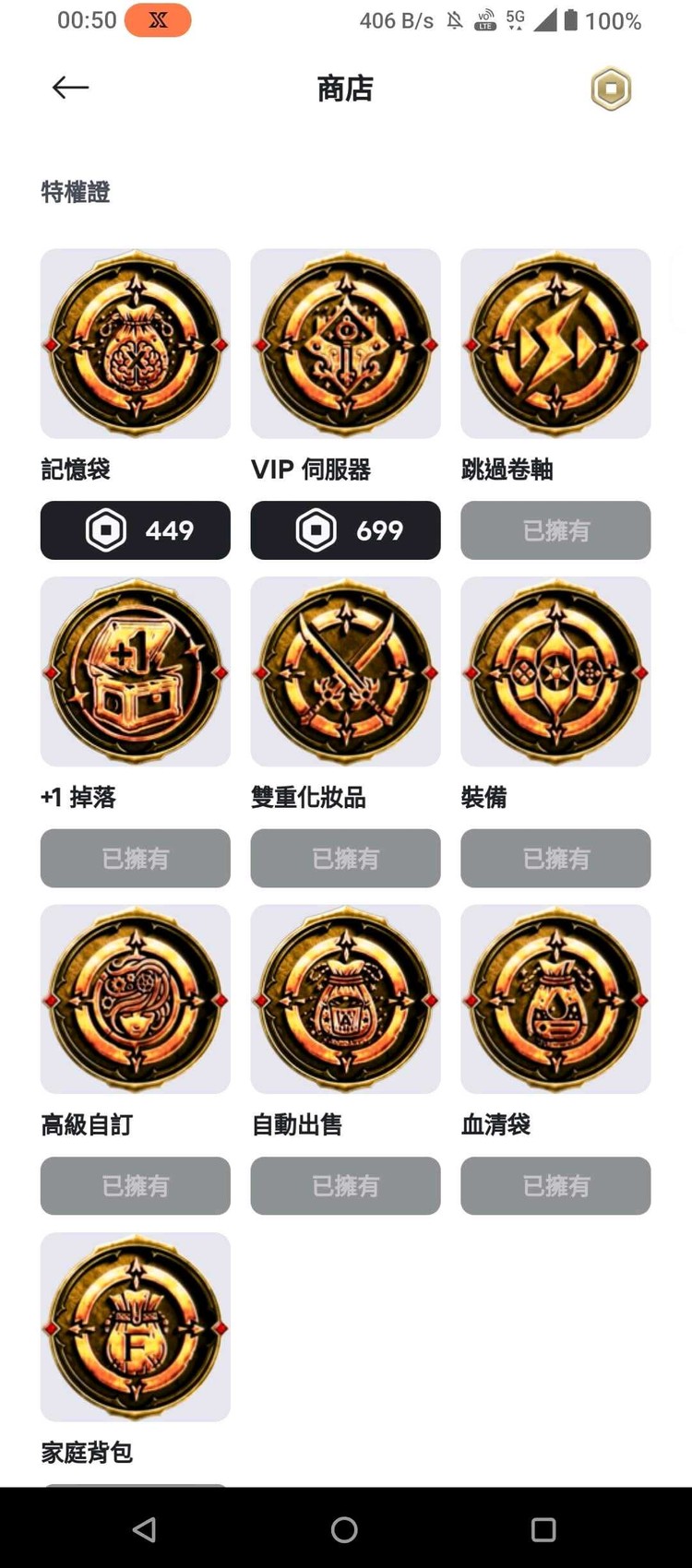View the 高級自訂 pass tile
This screenshot has height=1568, width=692.
tap(136, 999)
